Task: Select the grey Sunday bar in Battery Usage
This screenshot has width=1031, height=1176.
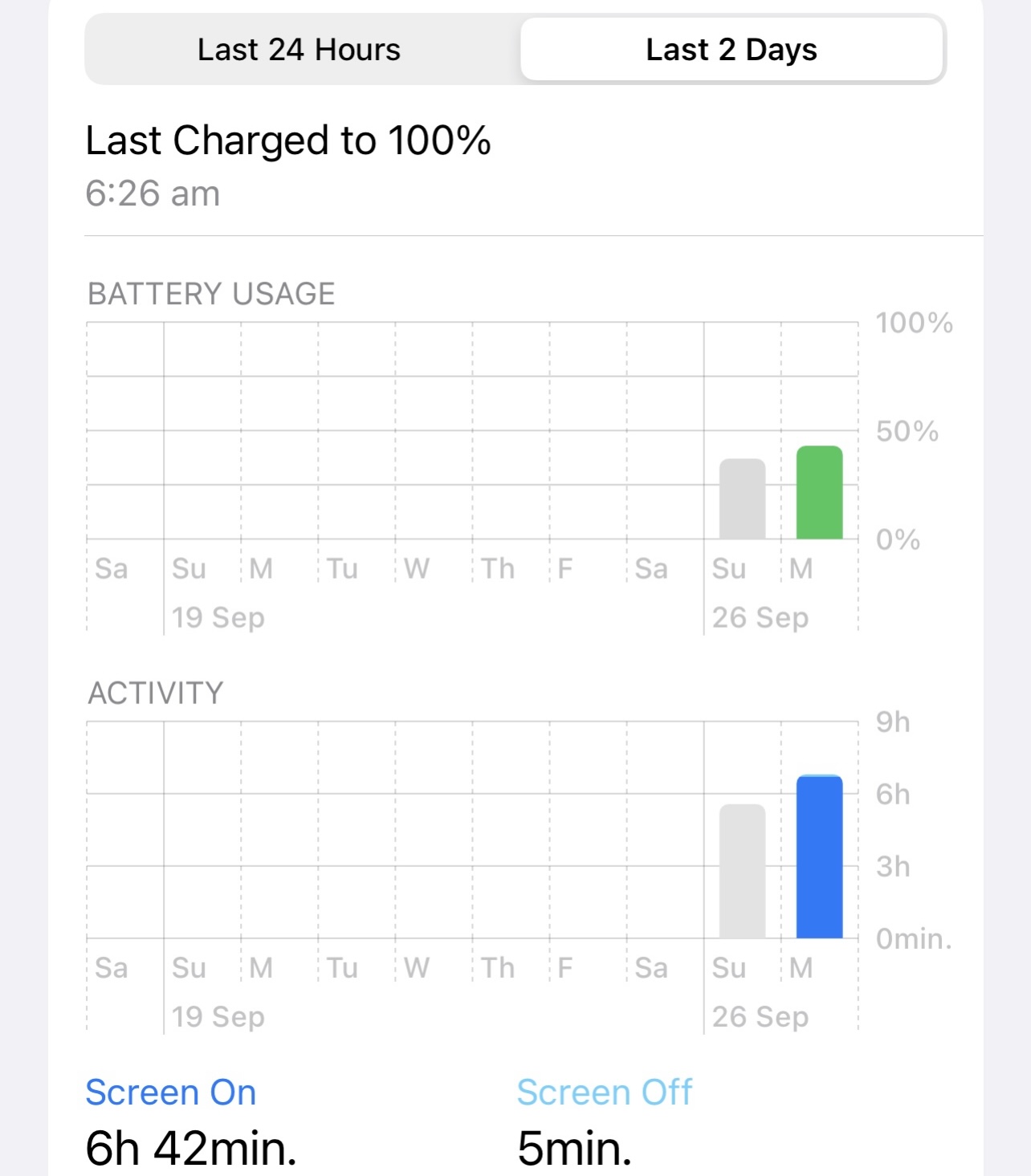Action: (x=742, y=499)
